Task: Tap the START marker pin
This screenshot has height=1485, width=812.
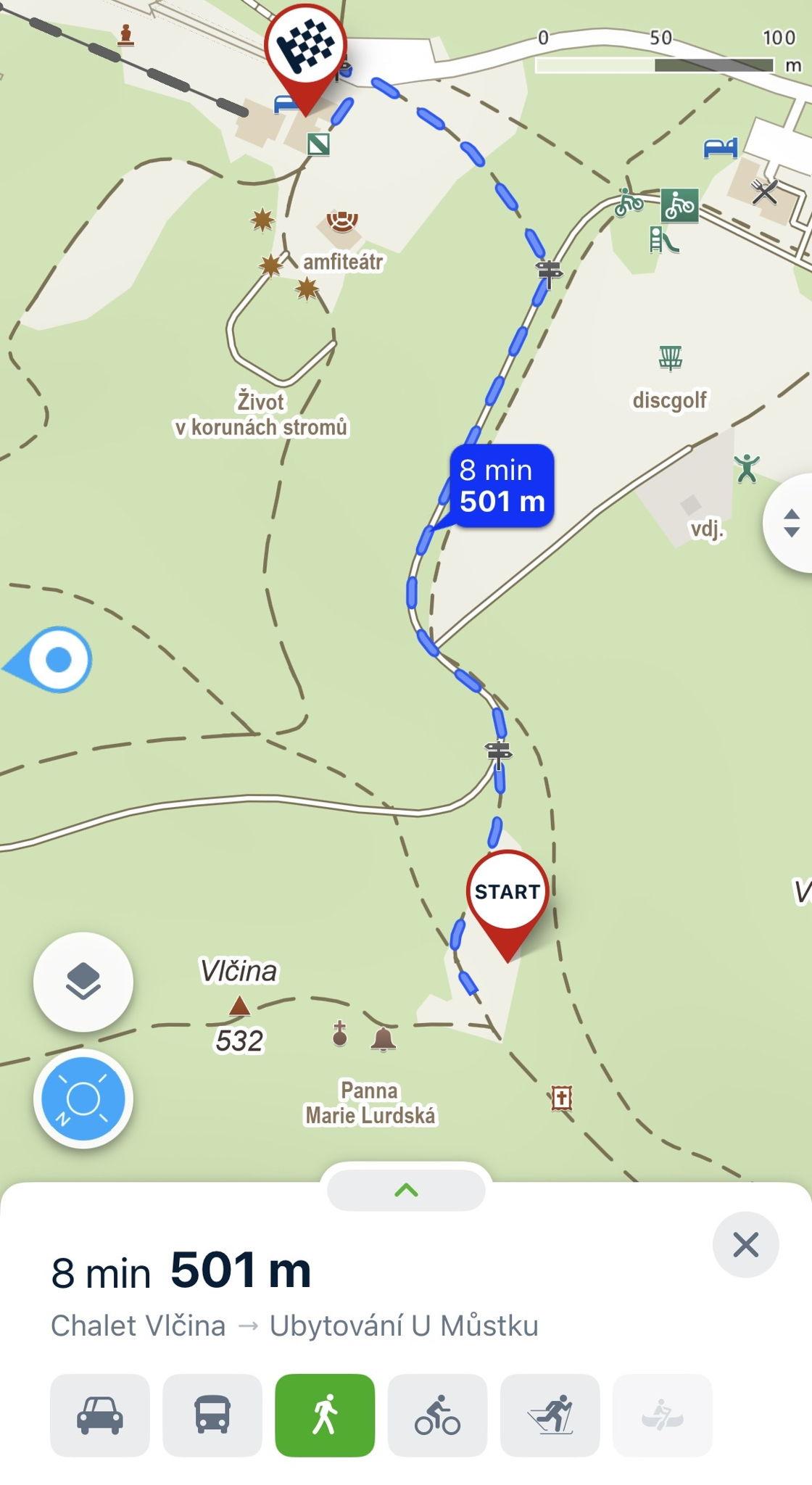Action: (x=507, y=905)
